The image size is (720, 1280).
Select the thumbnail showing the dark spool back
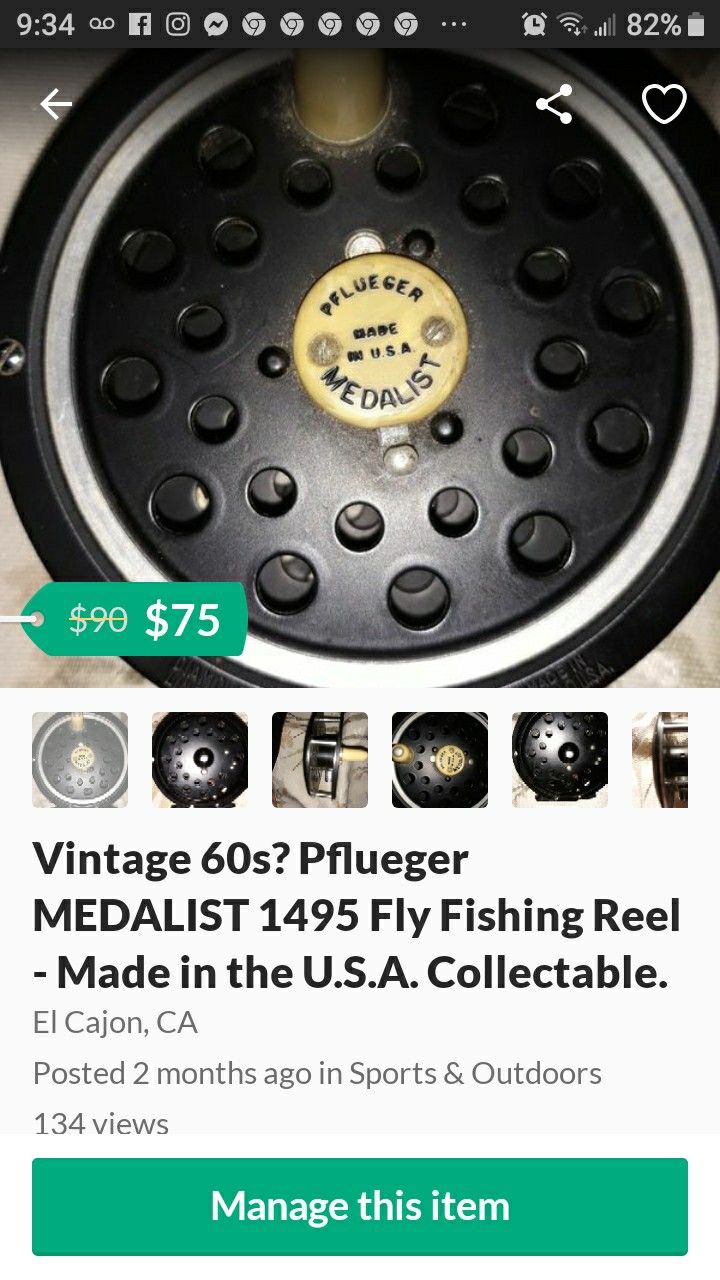tap(199, 759)
